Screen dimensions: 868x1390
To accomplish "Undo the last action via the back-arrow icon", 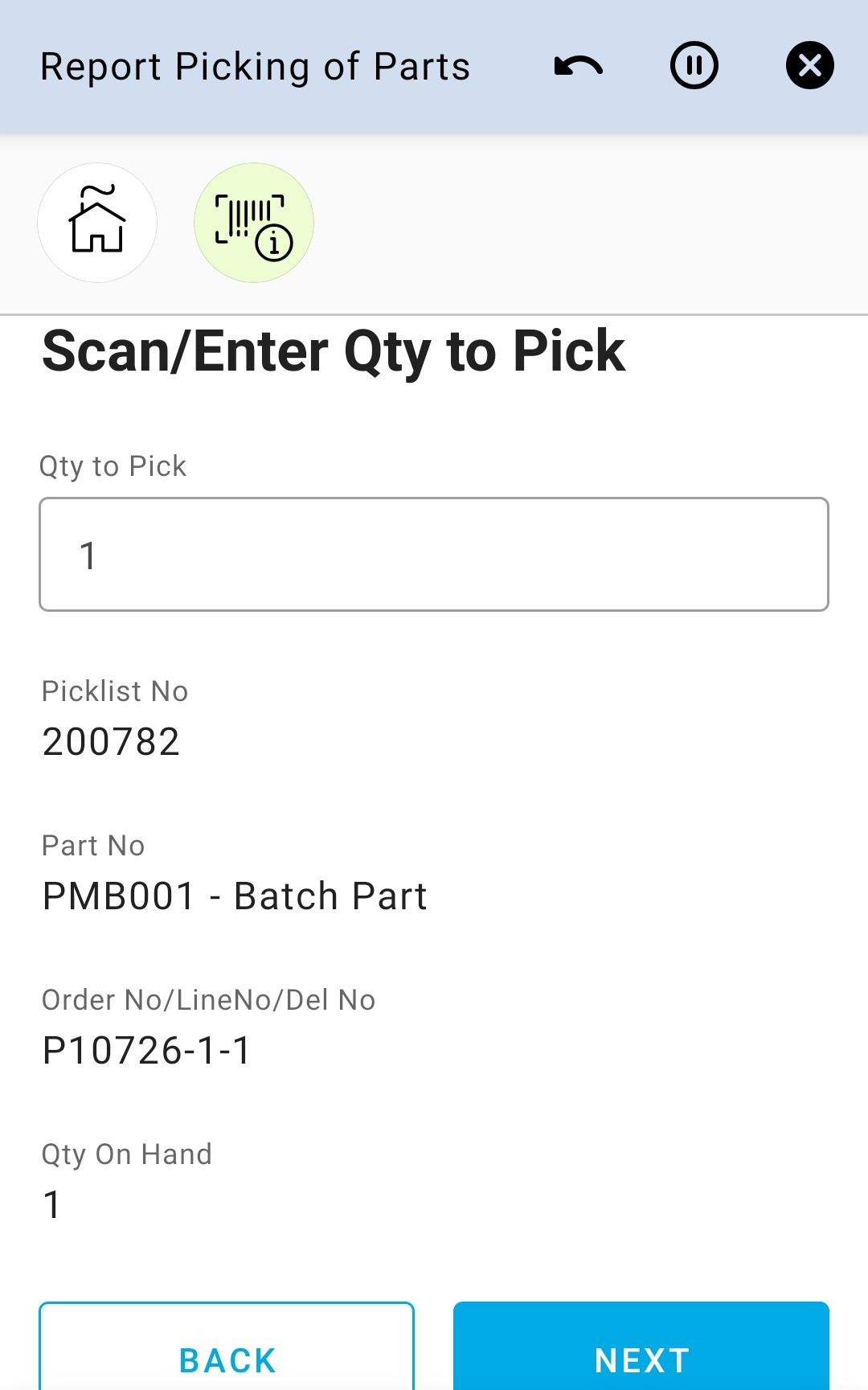I will pyautogui.click(x=577, y=66).
